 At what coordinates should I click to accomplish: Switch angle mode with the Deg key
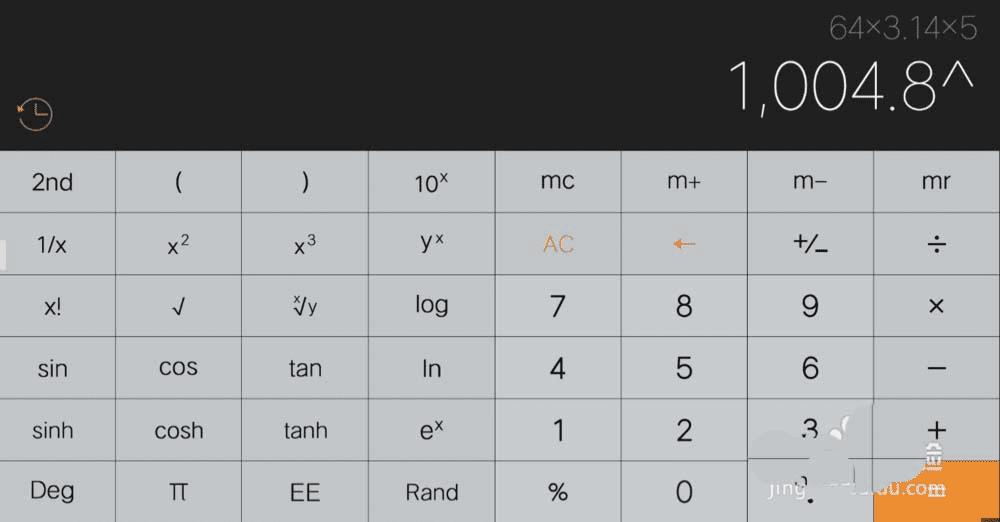click(53, 491)
